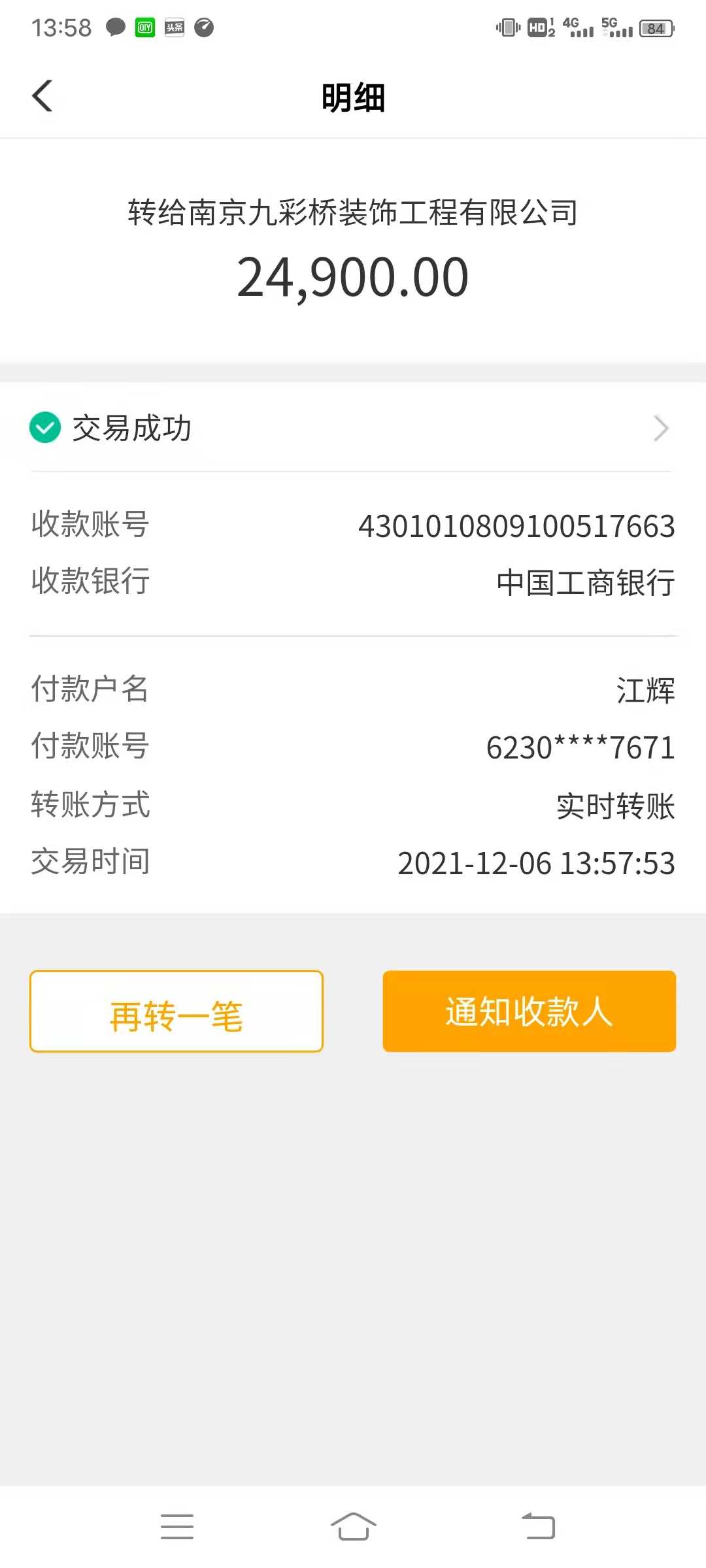Open the system recent apps menu
This screenshot has height=1568, width=706.
pyautogui.click(x=177, y=1527)
